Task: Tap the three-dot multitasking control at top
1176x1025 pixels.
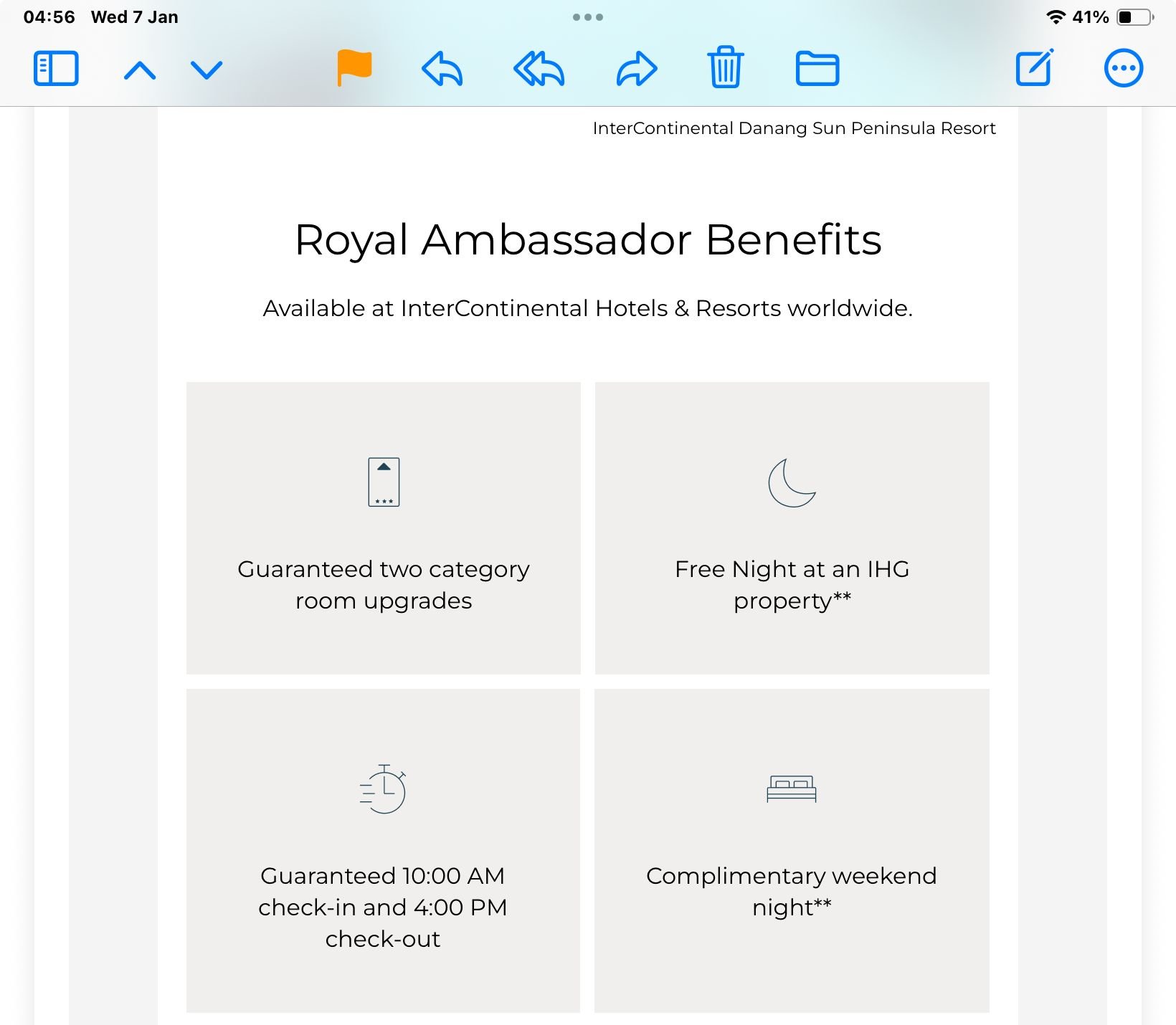Action: [588, 17]
